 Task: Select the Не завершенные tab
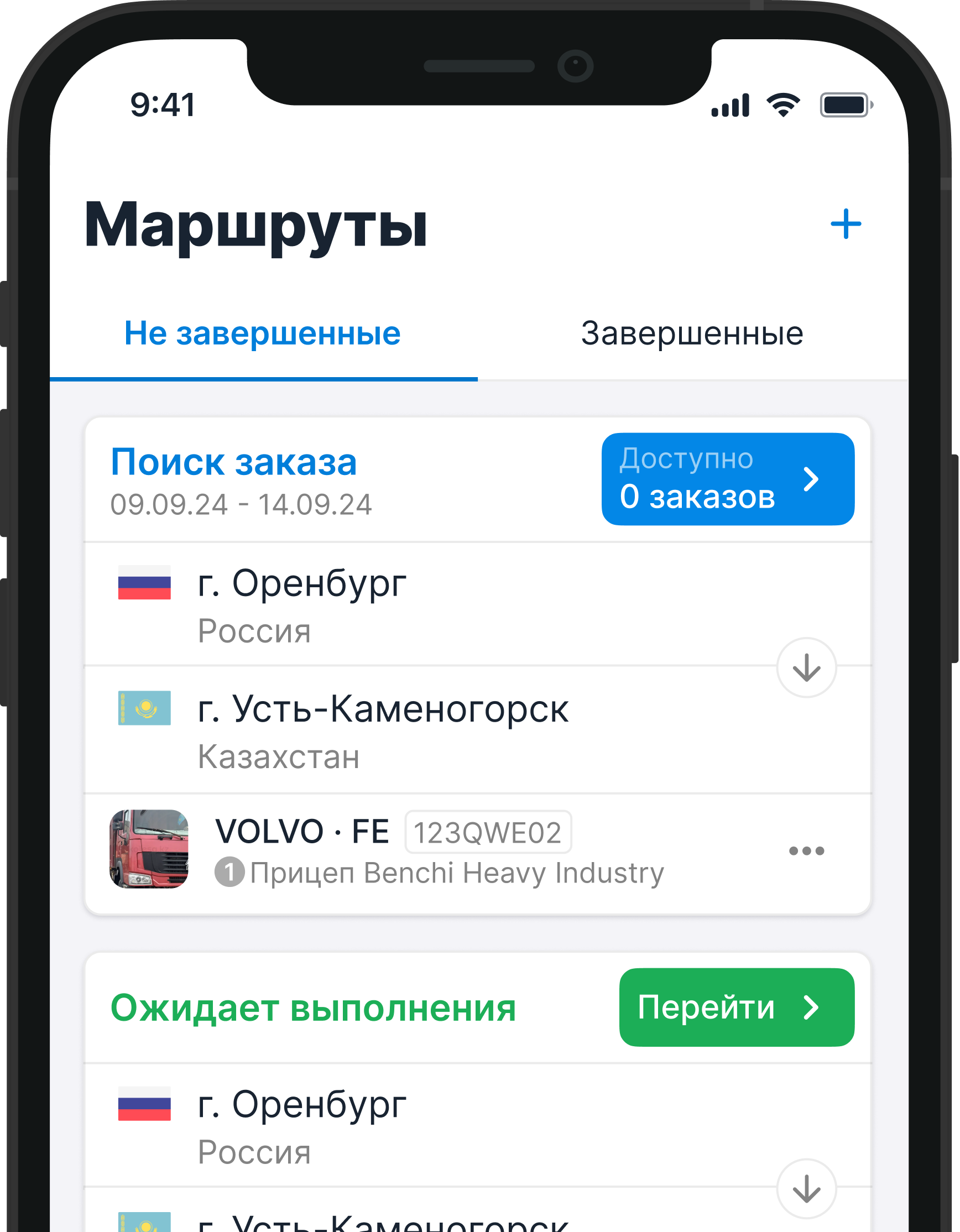pos(262,333)
